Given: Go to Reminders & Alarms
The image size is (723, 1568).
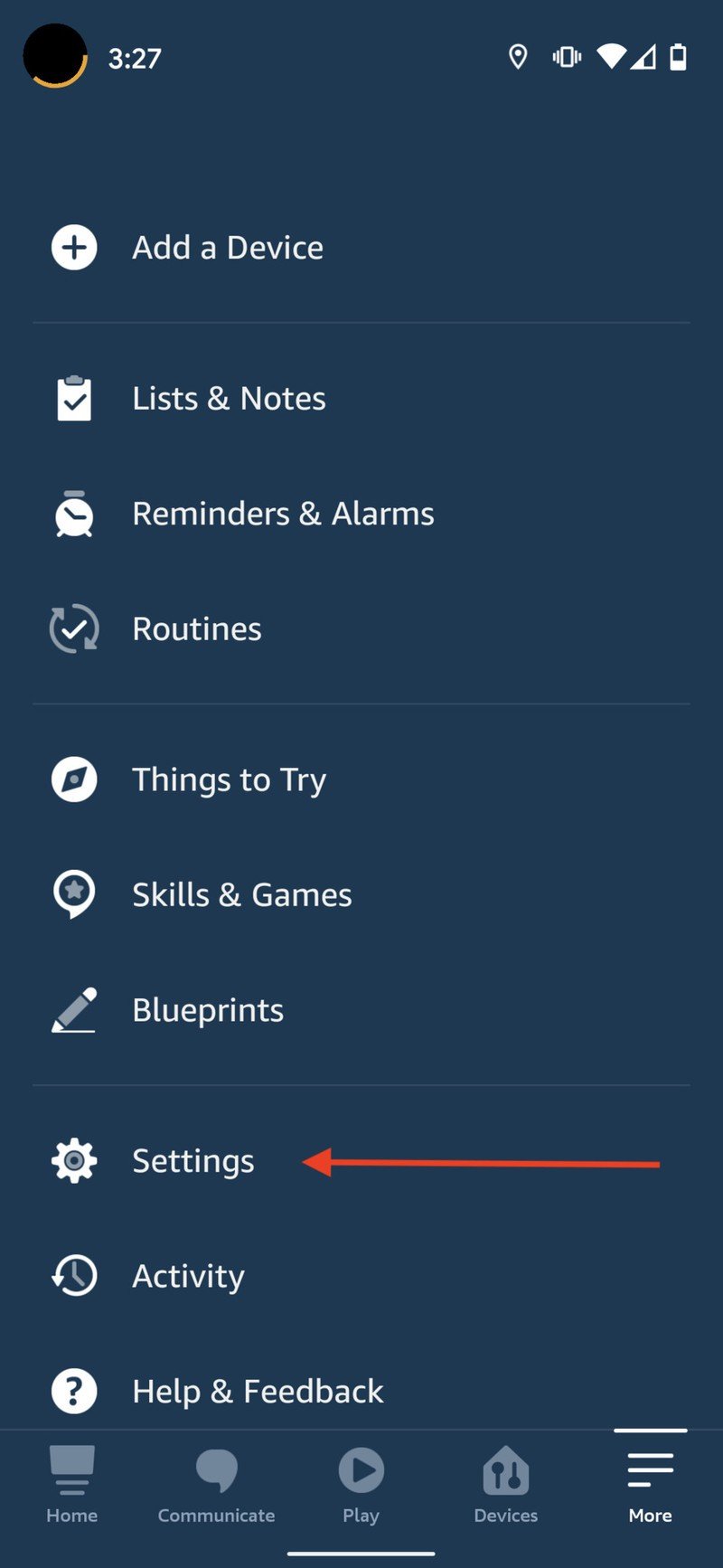Looking at the screenshot, I should [282, 514].
